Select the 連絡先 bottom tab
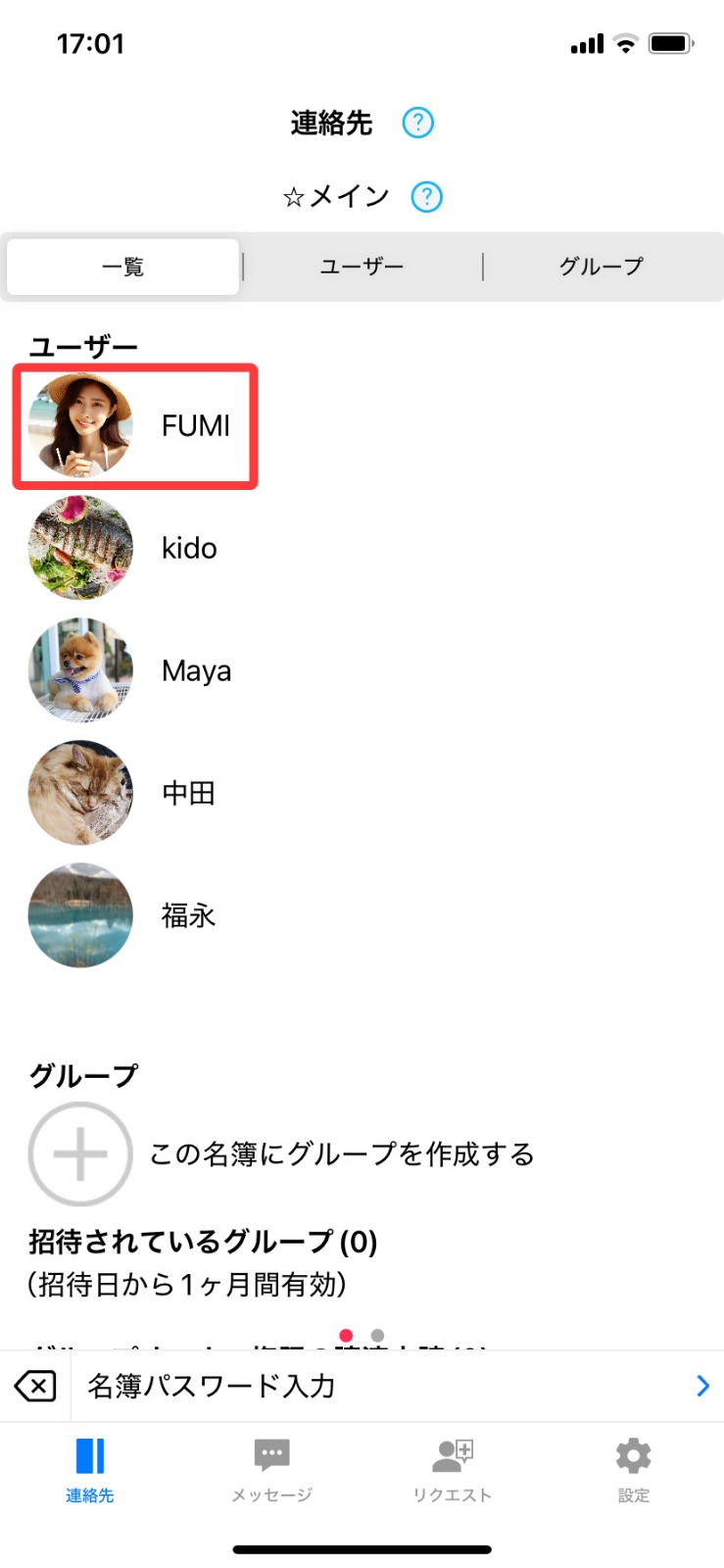Viewport: 724px width, 1568px height. [90, 1470]
